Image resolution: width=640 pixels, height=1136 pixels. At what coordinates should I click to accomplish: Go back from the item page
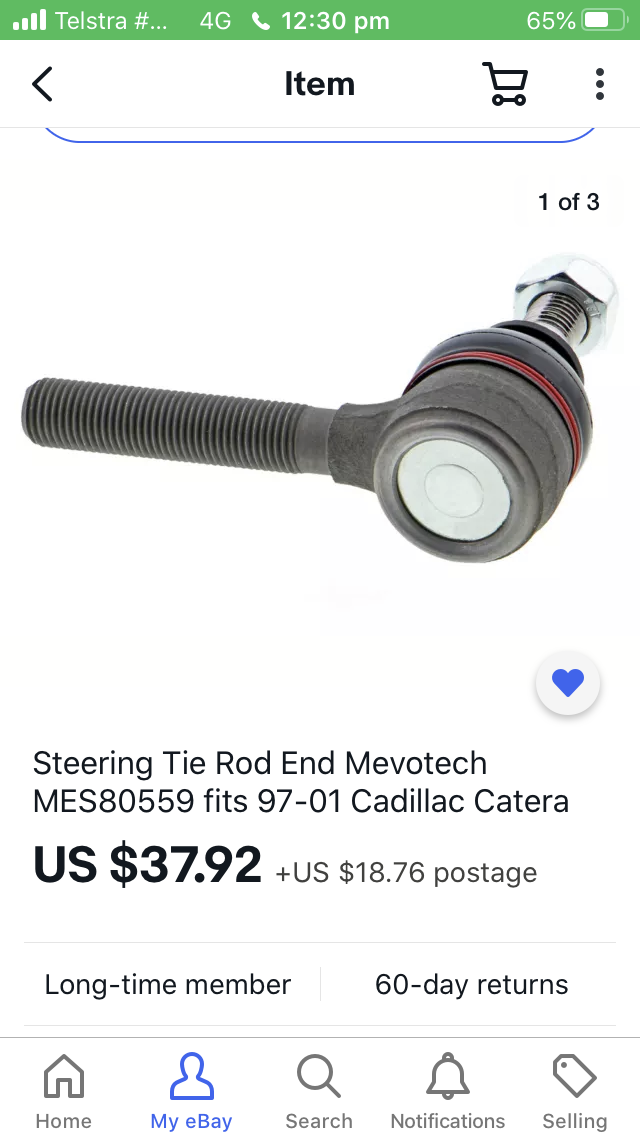[x=42, y=84]
